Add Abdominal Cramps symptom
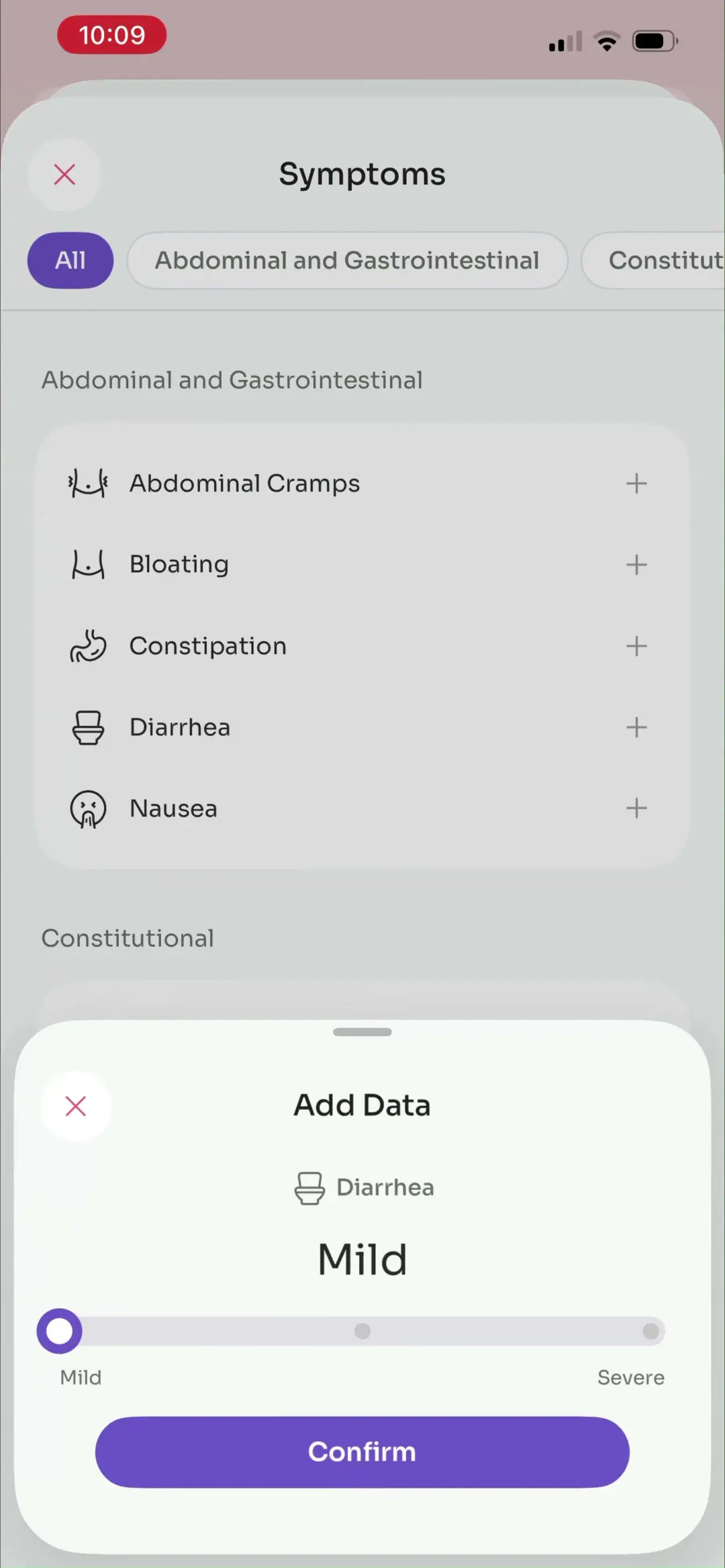Screen dimensions: 725x1568 click(x=636, y=483)
